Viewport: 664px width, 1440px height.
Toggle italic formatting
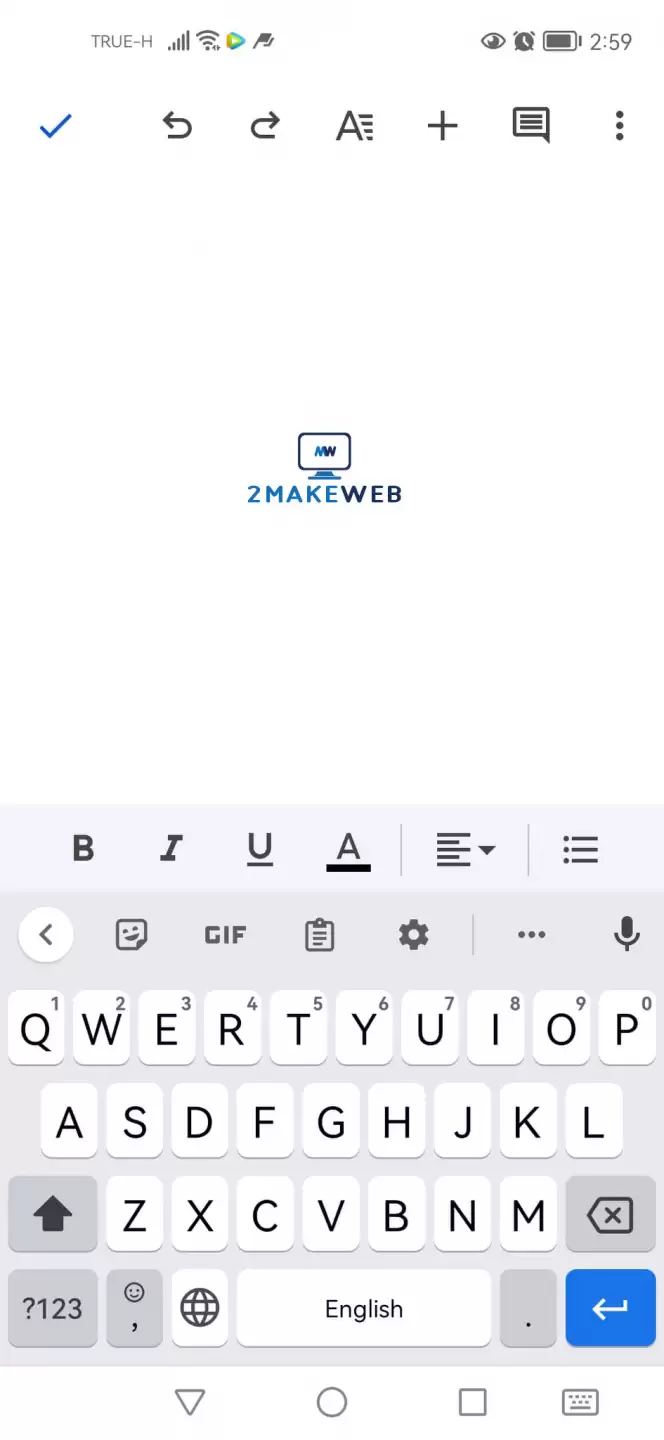click(171, 849)
